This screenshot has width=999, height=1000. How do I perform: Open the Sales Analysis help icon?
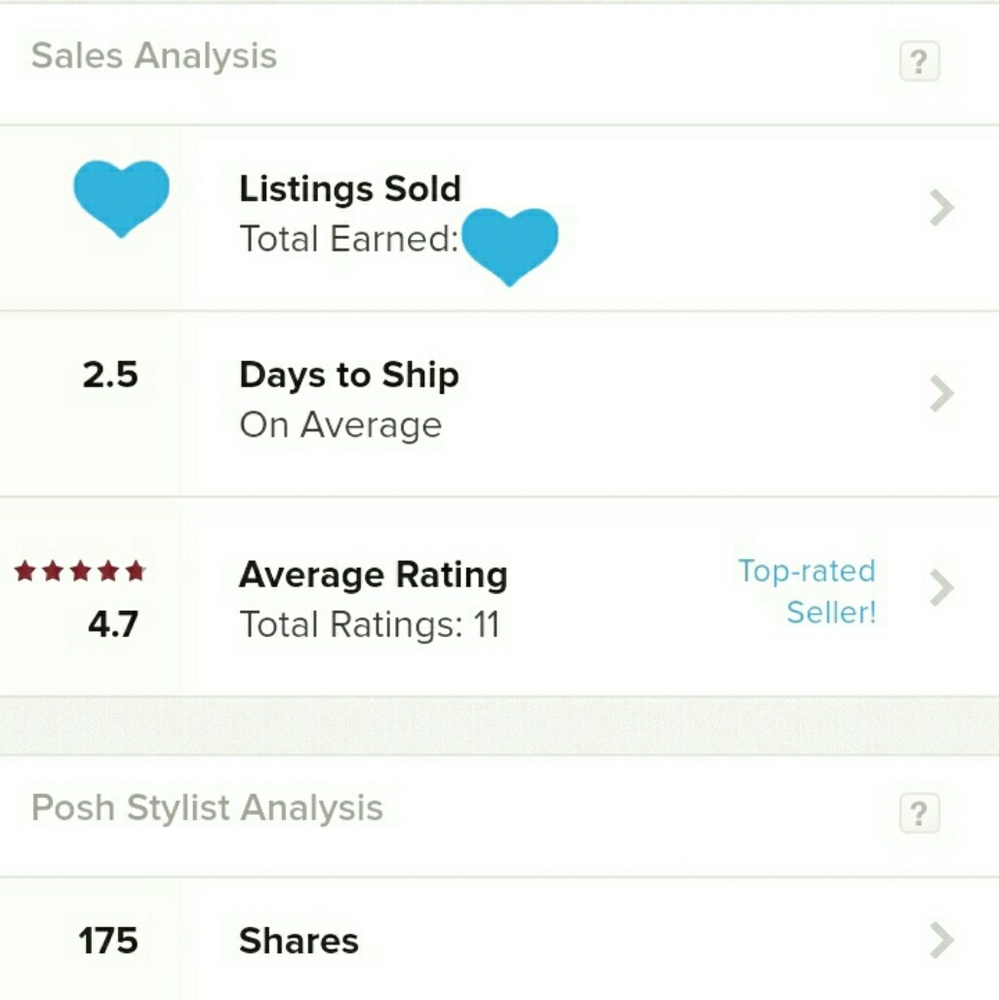point(919,63)
